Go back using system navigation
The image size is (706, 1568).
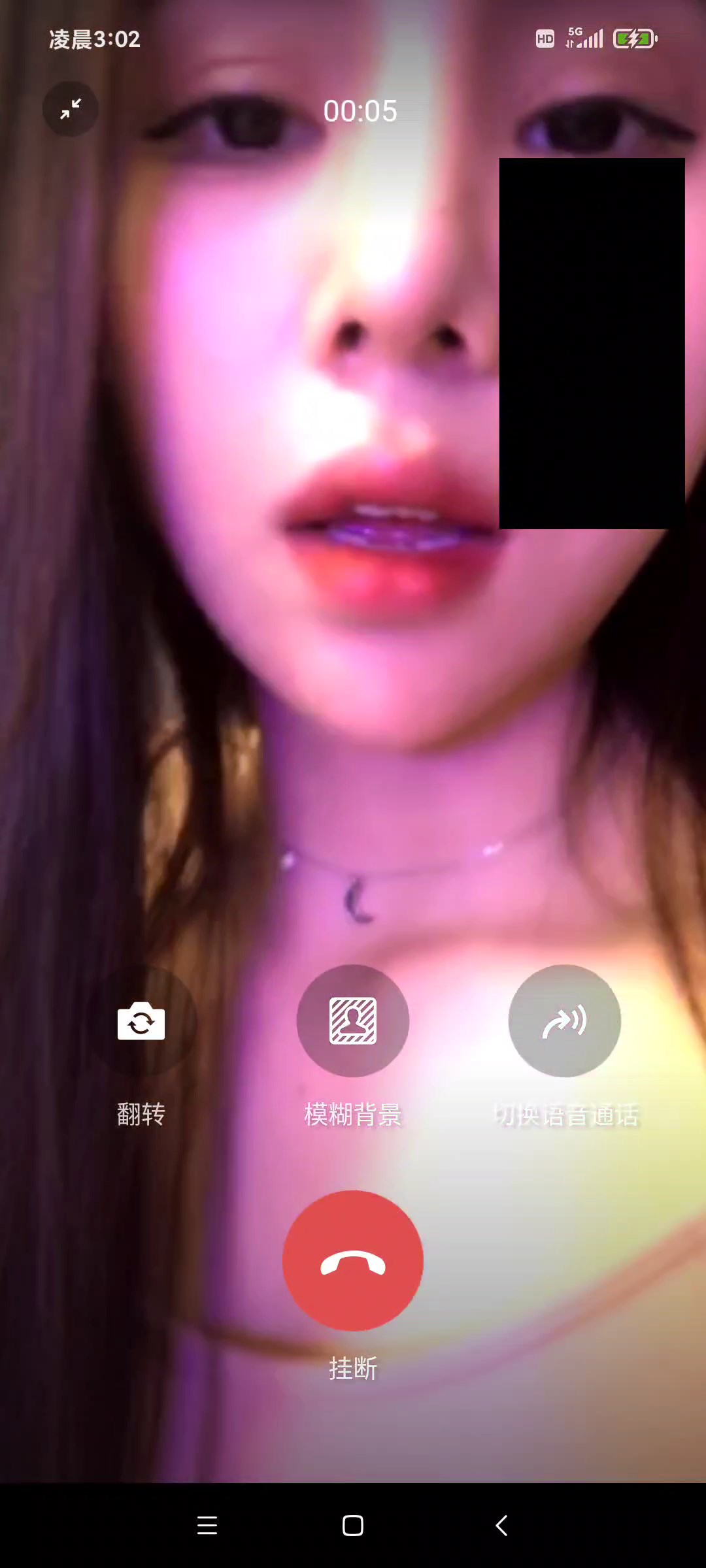[x=501, y=1526]
